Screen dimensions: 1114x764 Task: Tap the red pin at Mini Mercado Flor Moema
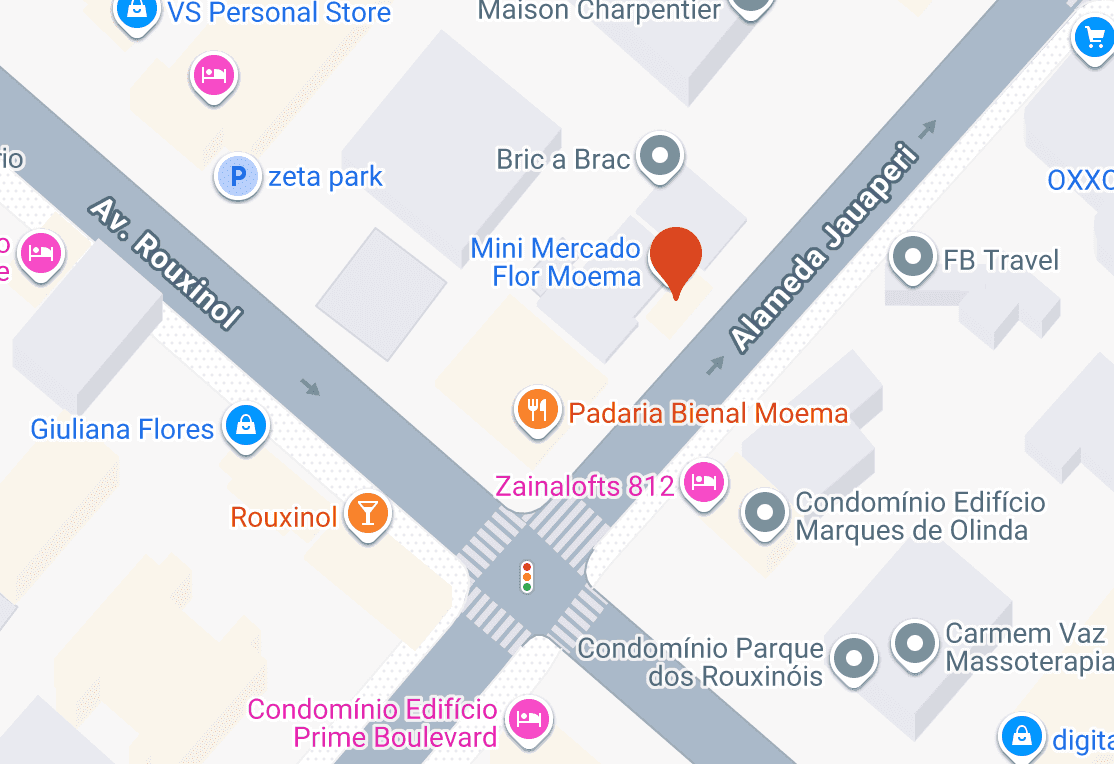(x=675, y=254)
